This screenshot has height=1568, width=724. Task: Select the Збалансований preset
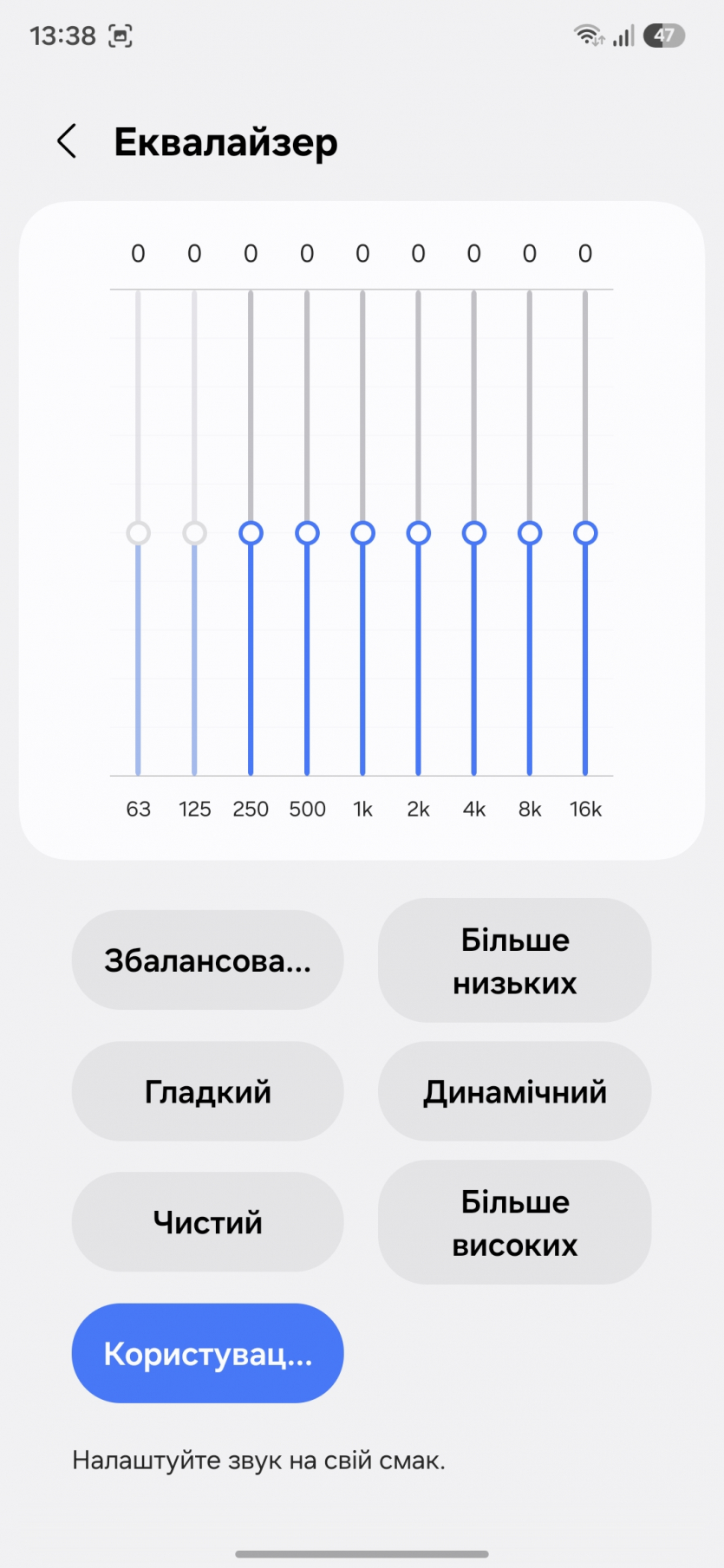[x=207, y=960]
